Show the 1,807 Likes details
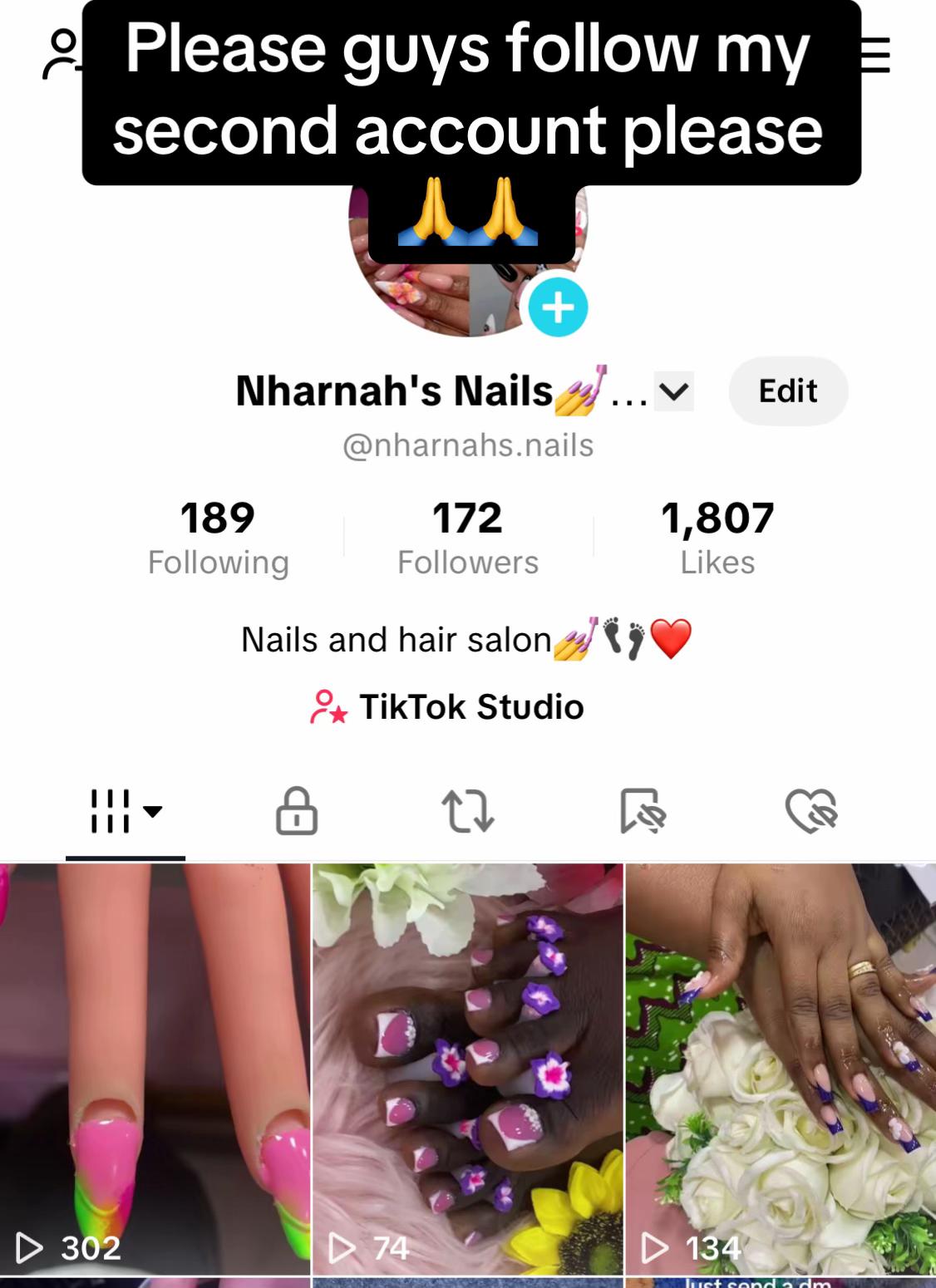The image size is (936, 1288). point(717,538)
